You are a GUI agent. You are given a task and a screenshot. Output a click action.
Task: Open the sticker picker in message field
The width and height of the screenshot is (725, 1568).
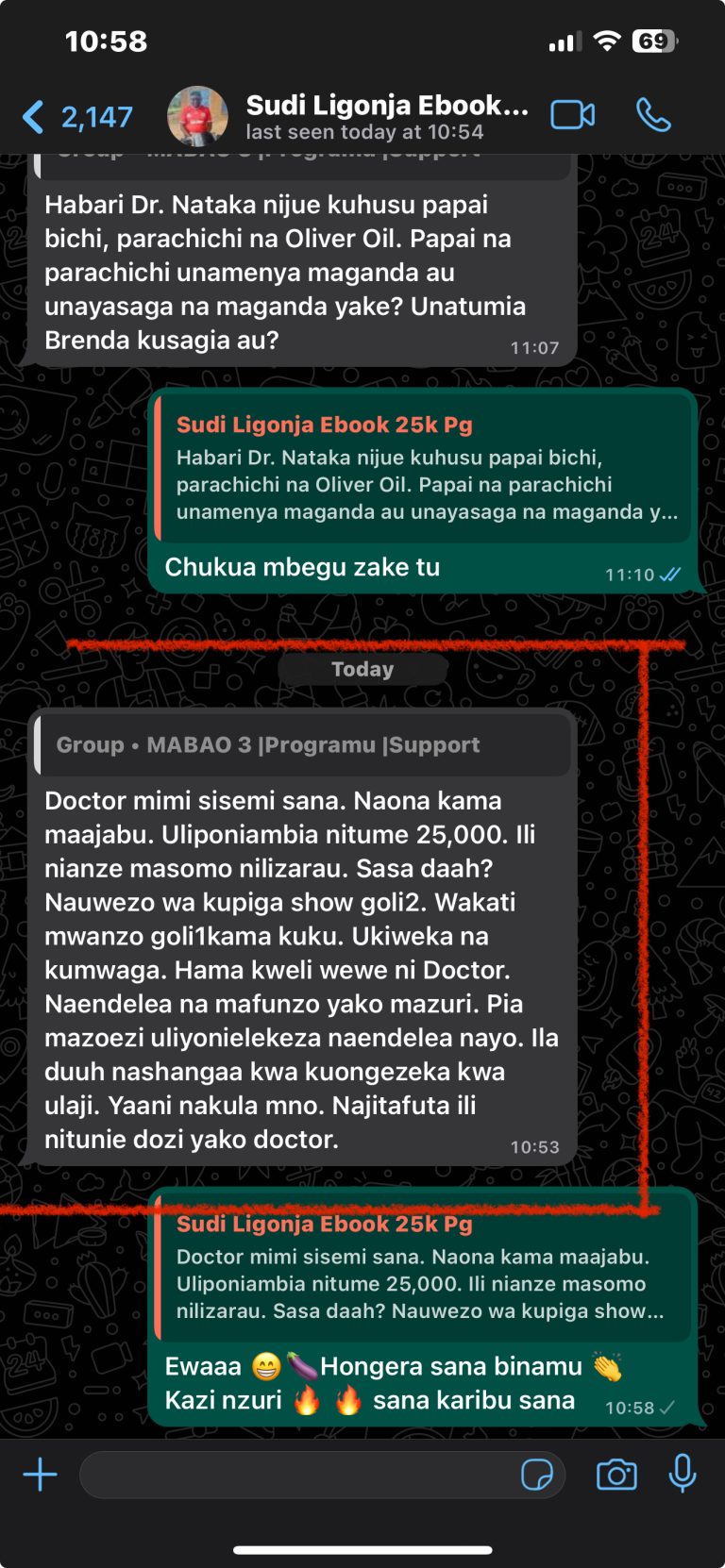coord(536,1475)
